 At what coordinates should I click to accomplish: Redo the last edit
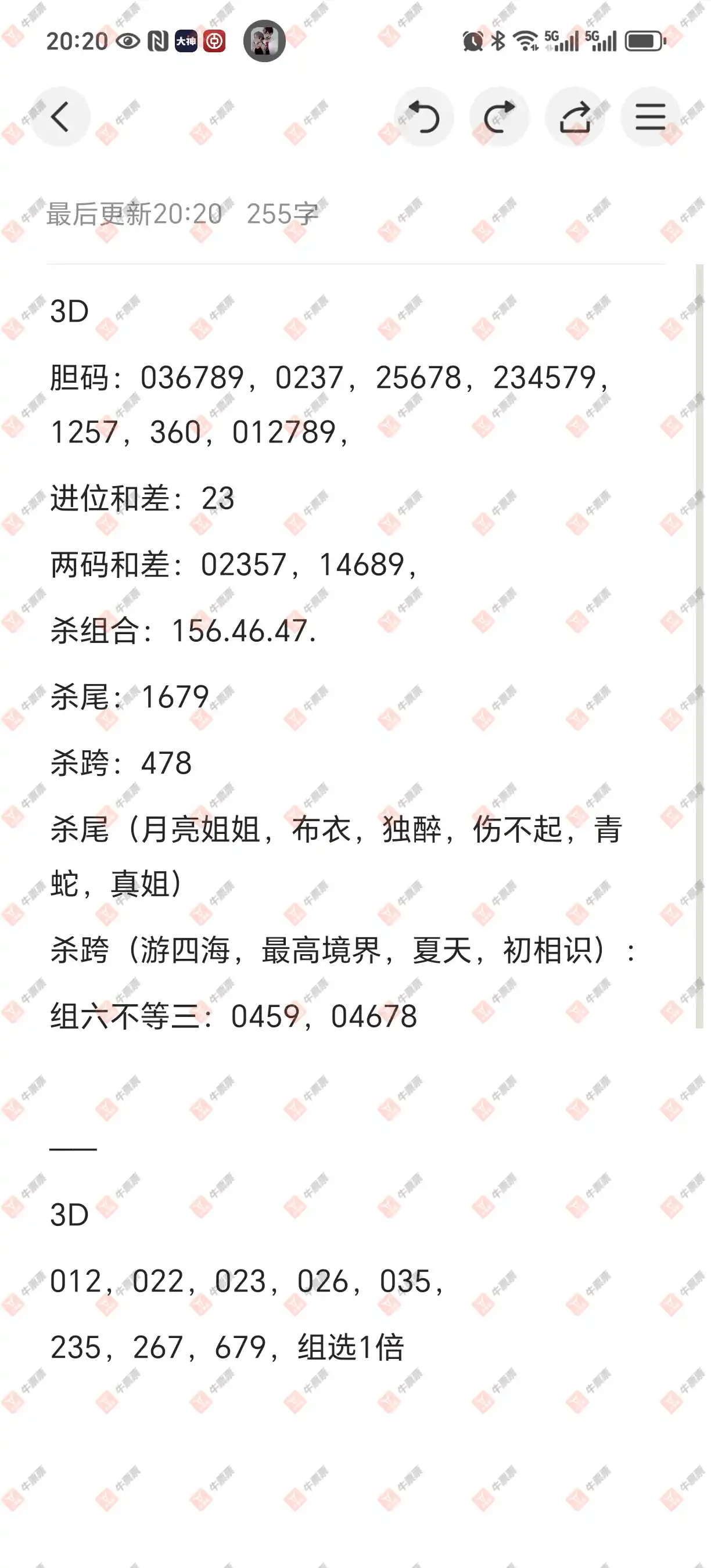[499, 117]
